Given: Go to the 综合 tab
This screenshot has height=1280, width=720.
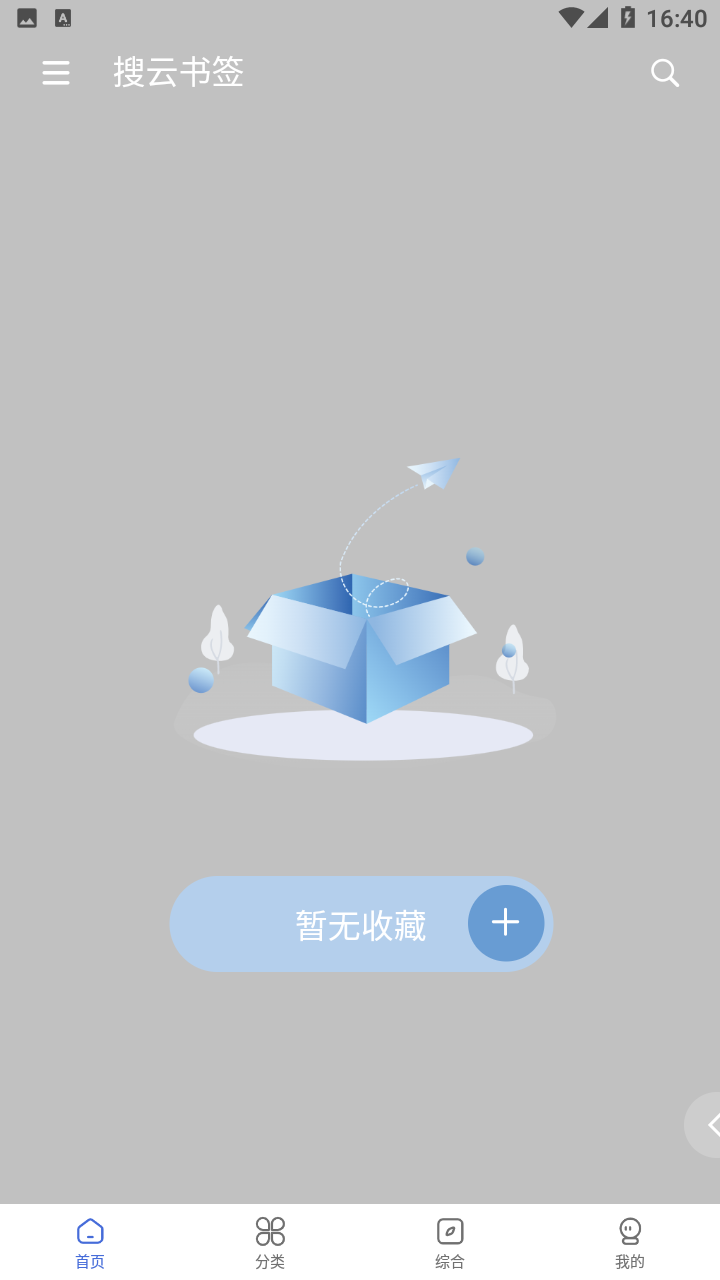Looking at the screenshot, I should [x=450, y=1243].
